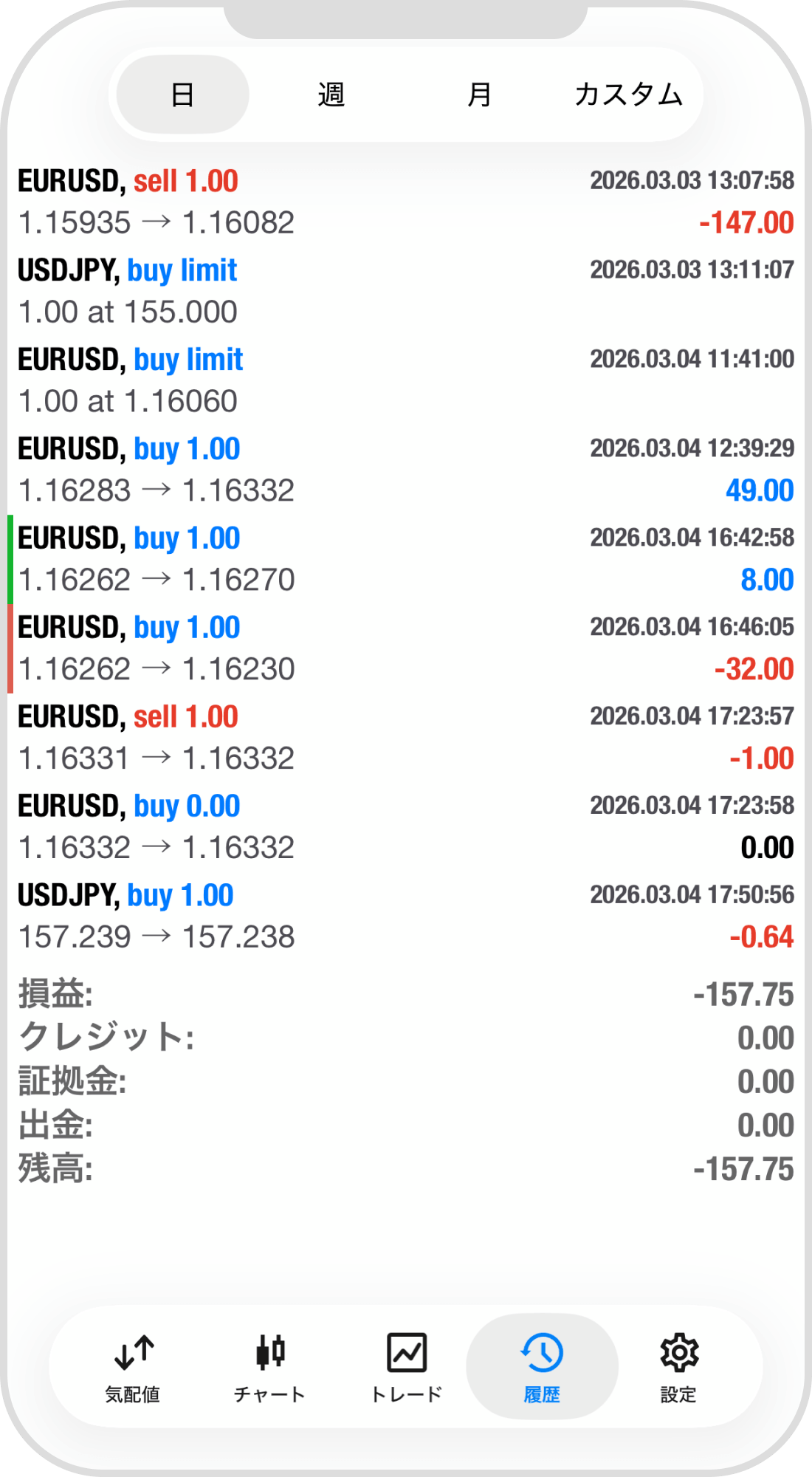Choose the カスタム custom period
This screenshot has width=812, height=1477.
click(x=628, y=95)
